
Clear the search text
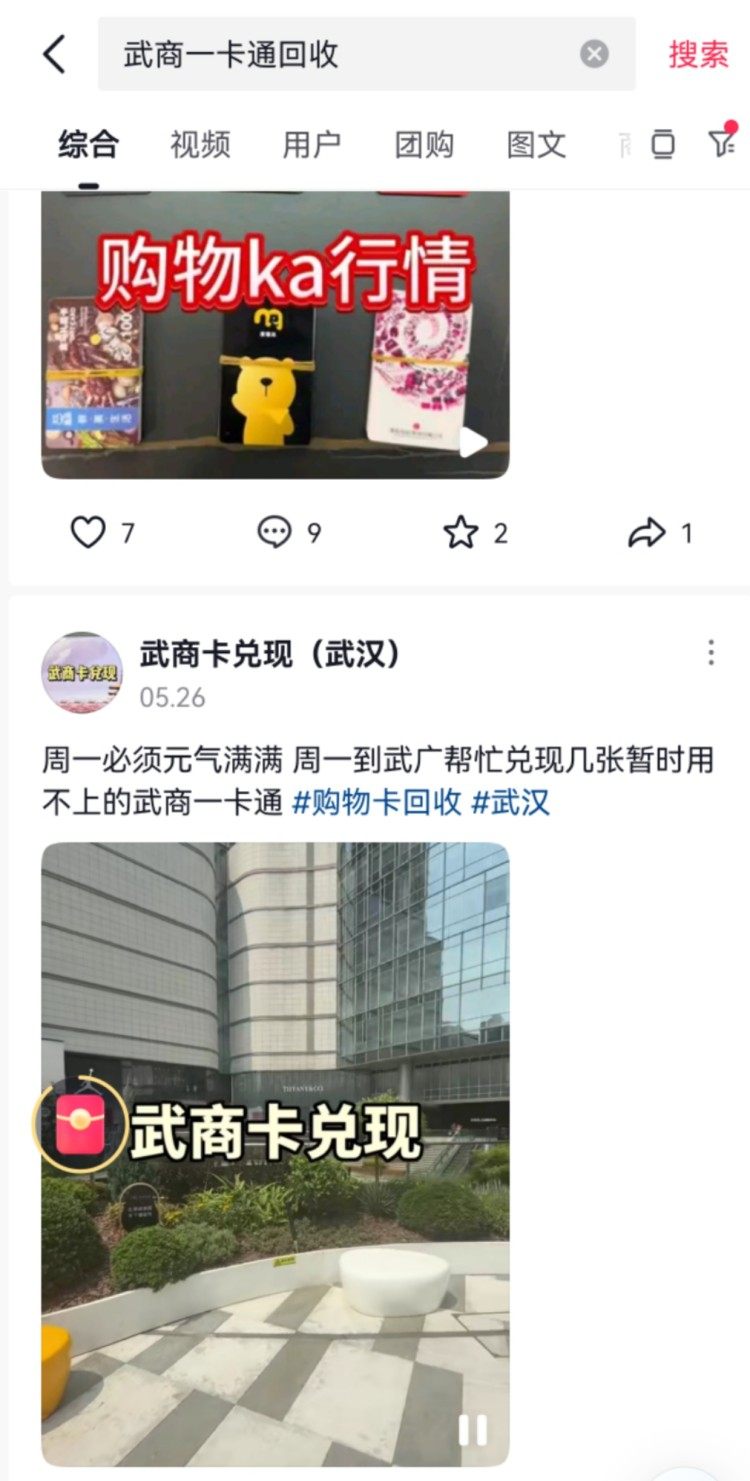(594, 54)
